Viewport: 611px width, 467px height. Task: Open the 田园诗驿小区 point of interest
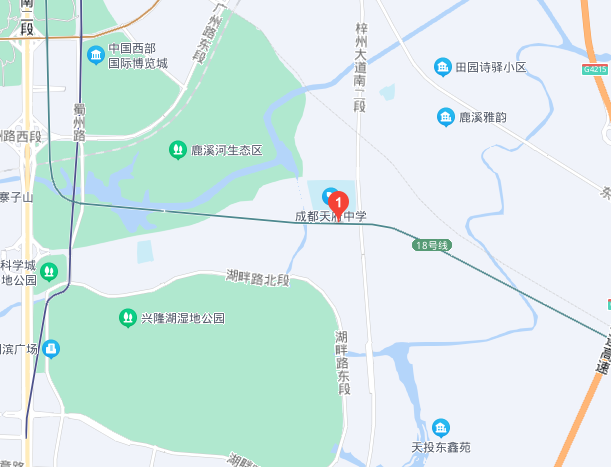pyautogui.click(x=442, y=67)
